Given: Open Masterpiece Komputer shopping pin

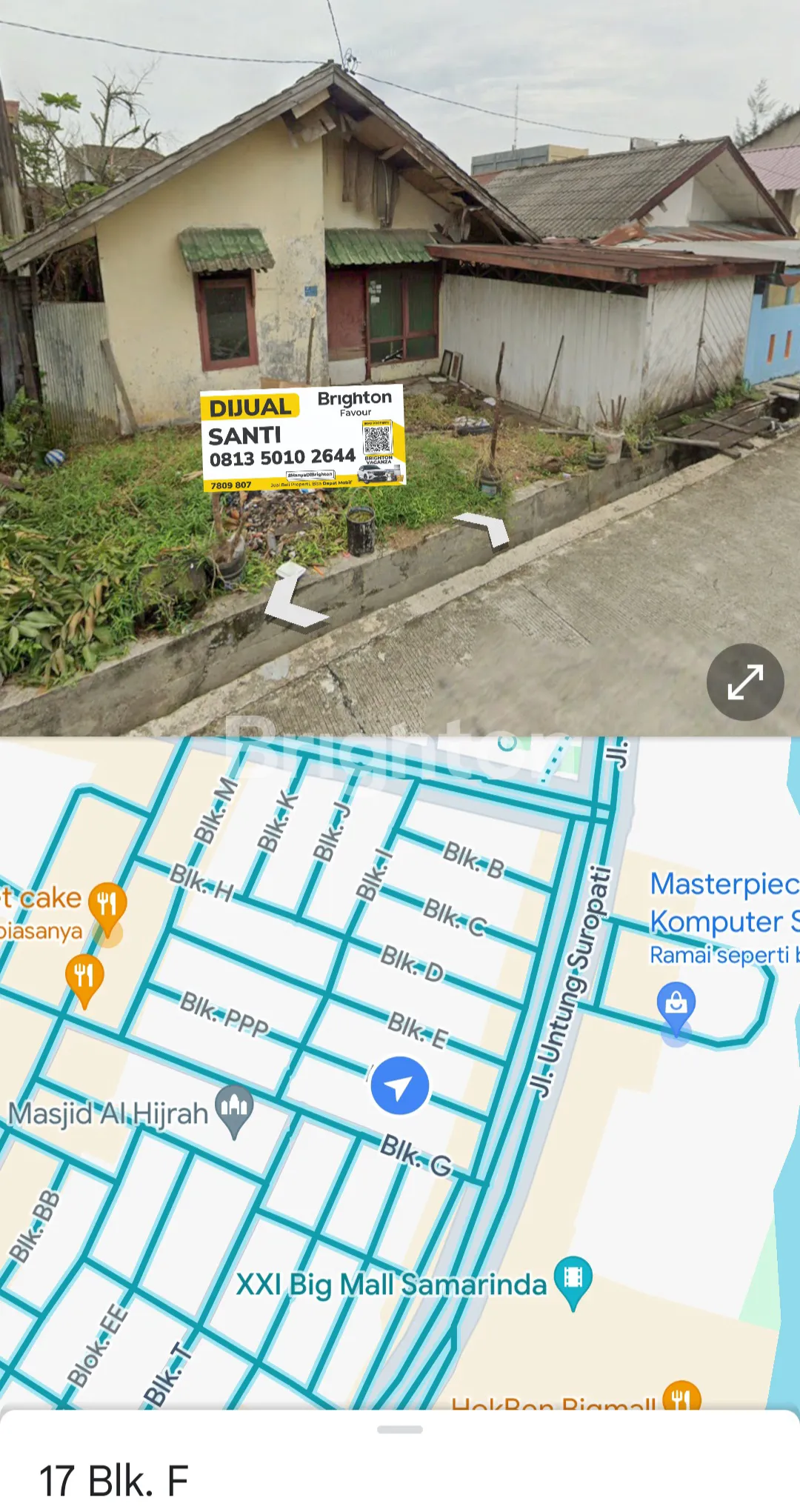Looking at the screenshot, I should [676, 1005].
